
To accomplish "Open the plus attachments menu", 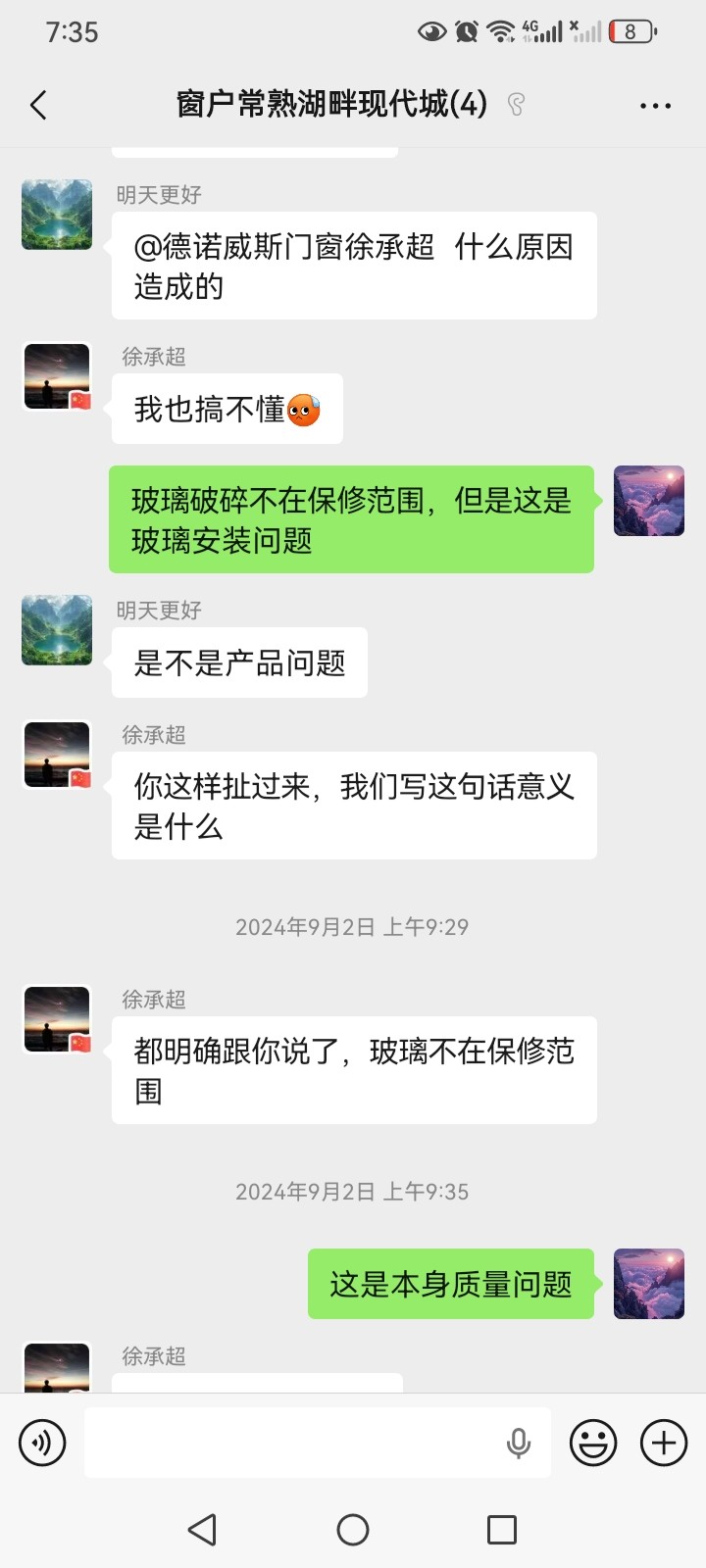I will (x=664, y=1443).
